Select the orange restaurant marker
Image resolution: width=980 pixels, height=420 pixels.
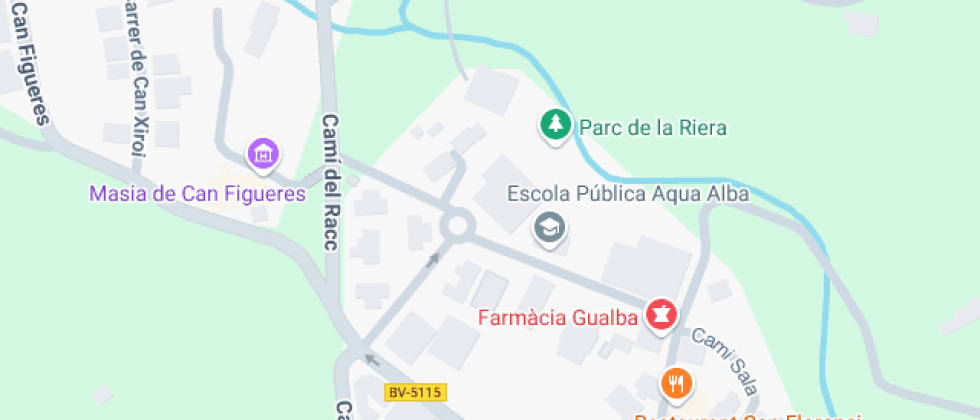click(677, 383)
